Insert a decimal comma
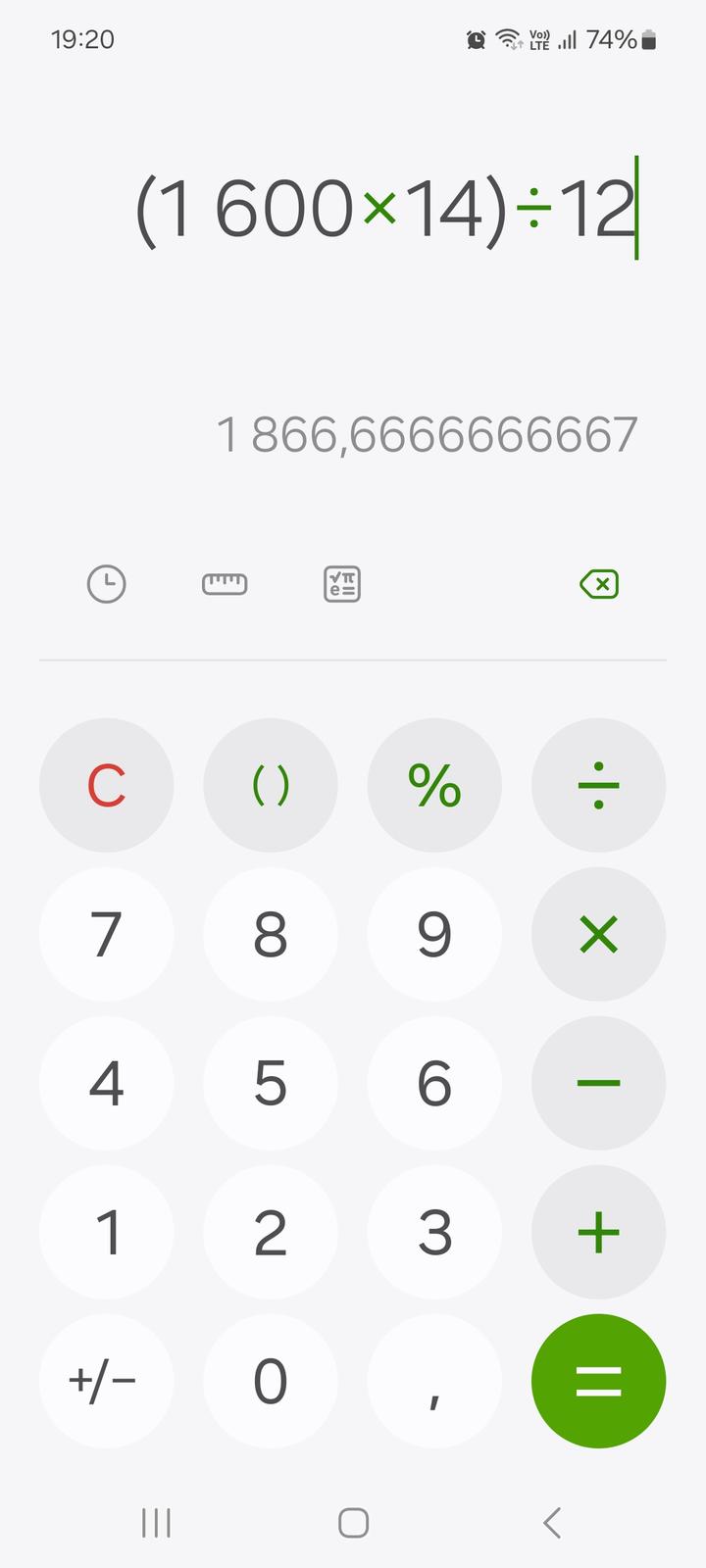Image resolution: width=706 pixels, height=1568 pixels. click(x=434, y=1381)
